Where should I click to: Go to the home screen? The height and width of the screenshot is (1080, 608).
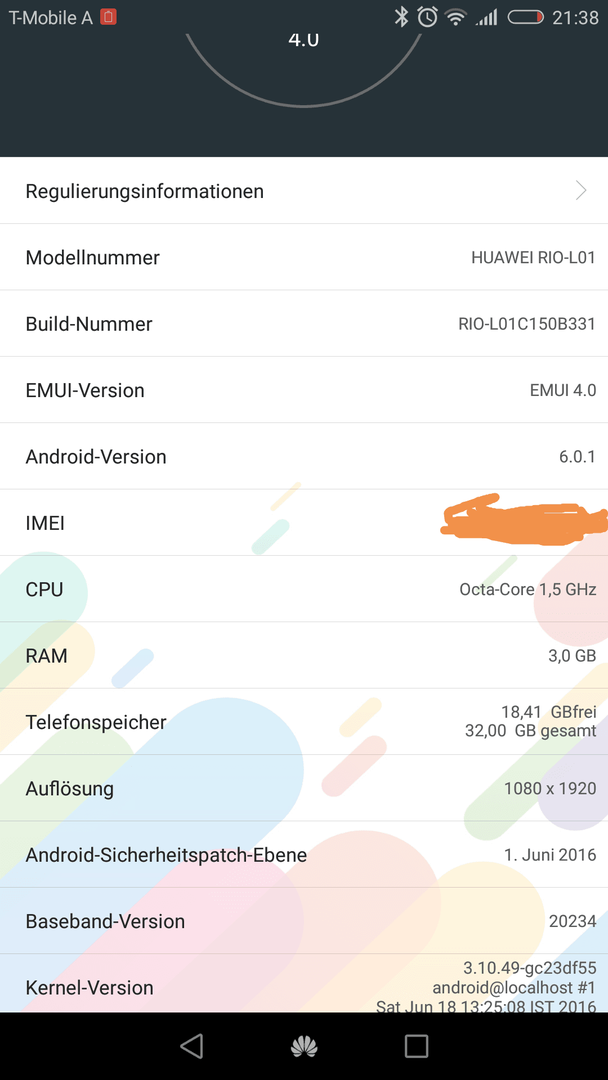click(x=304, y=1046)
